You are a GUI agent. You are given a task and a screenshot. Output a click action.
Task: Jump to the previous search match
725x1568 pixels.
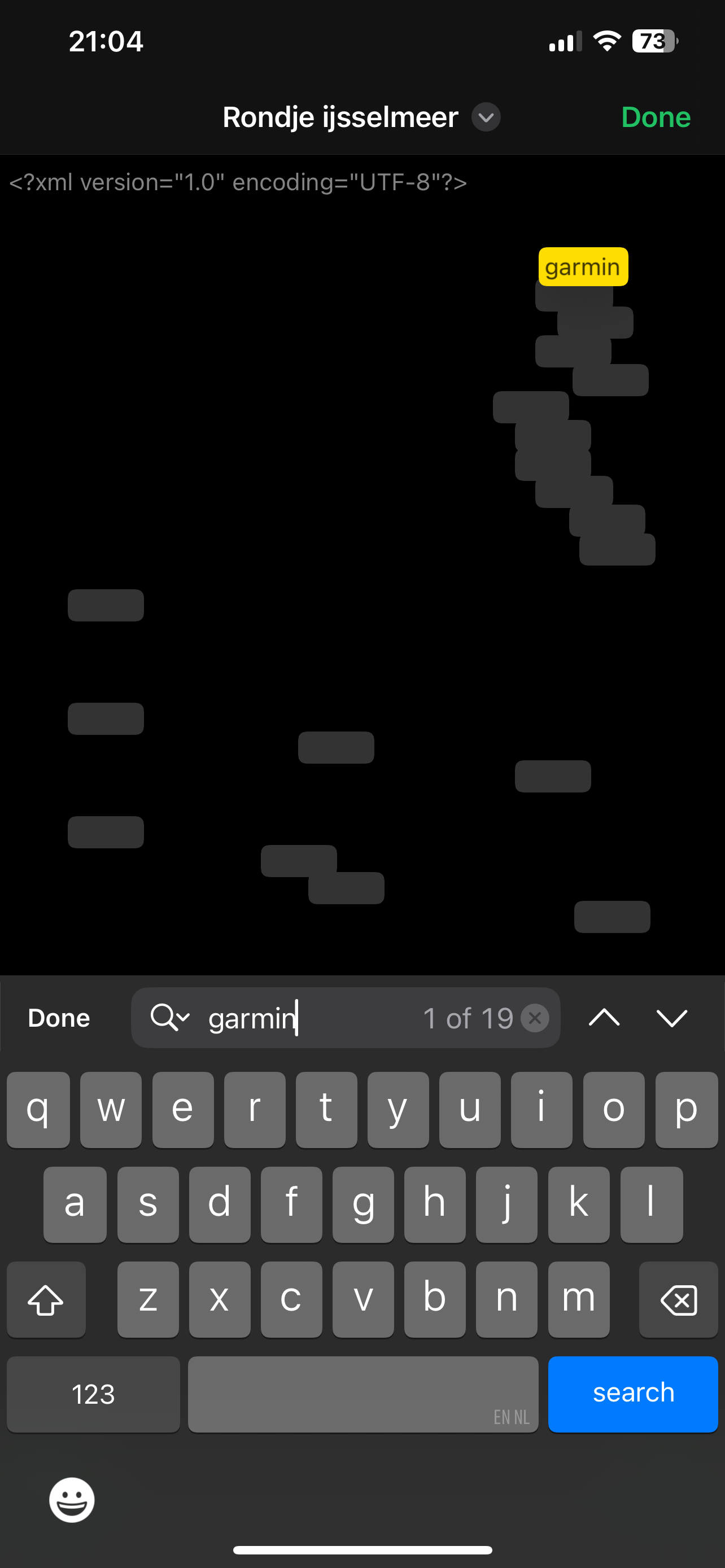(x=604, y=1018)
